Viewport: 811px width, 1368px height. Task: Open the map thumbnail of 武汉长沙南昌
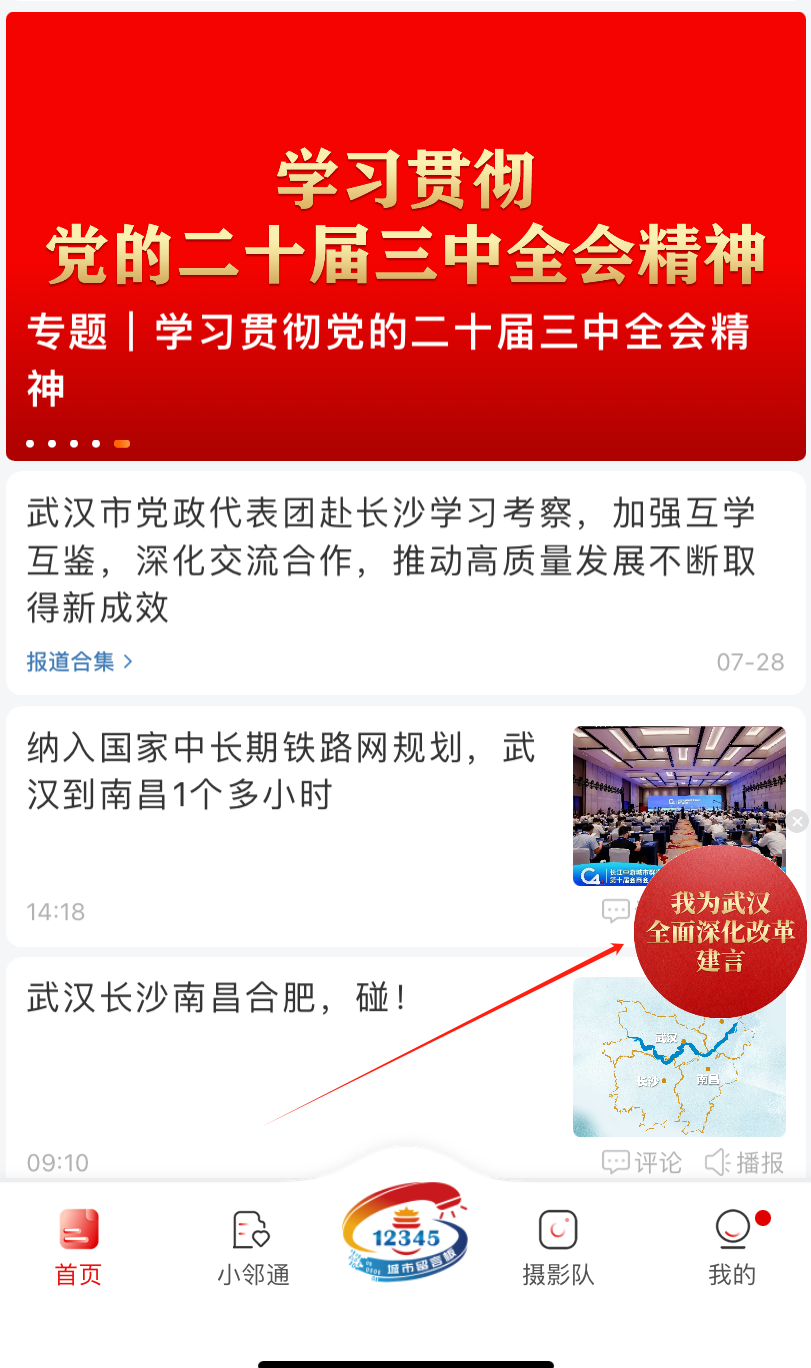tap(678, 1057)
